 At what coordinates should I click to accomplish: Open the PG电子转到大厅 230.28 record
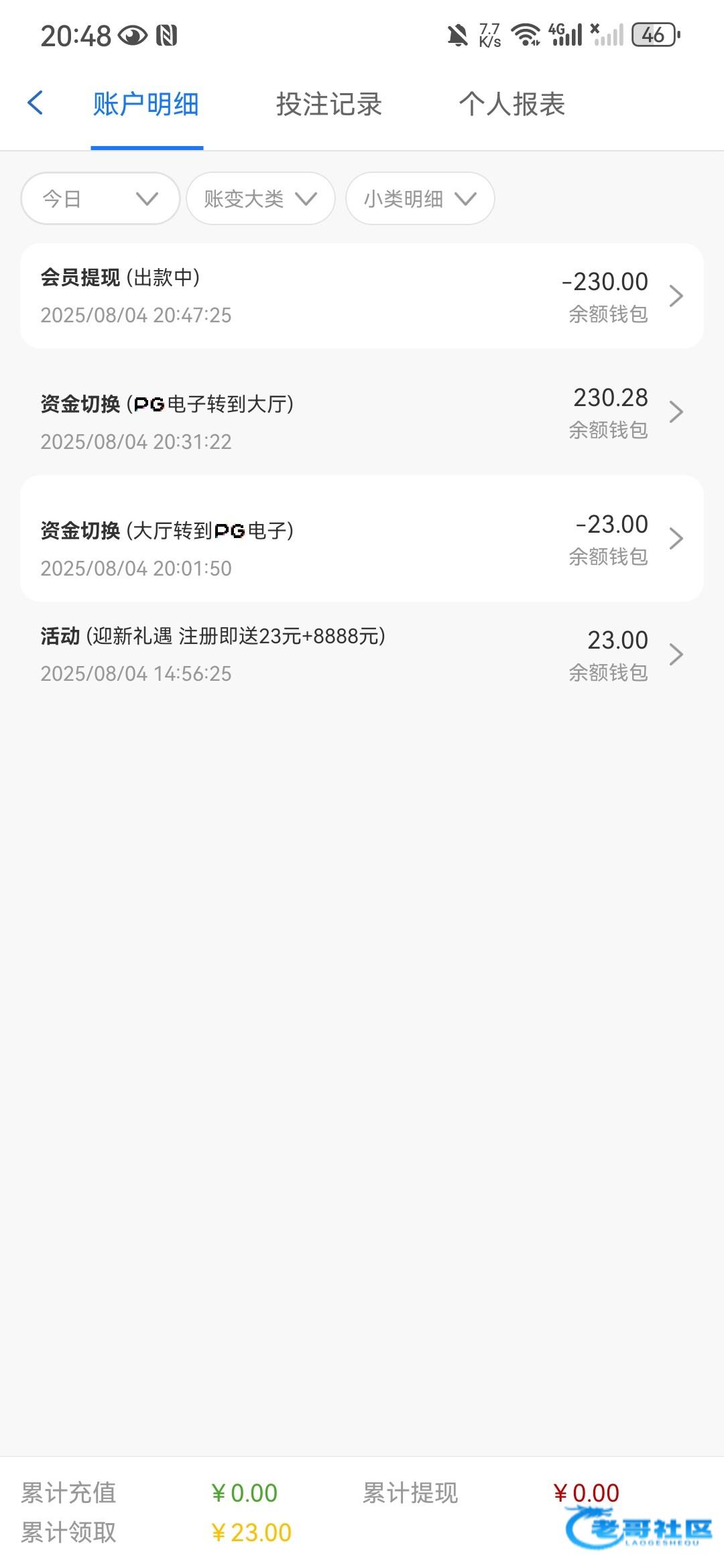click(362, 412)
